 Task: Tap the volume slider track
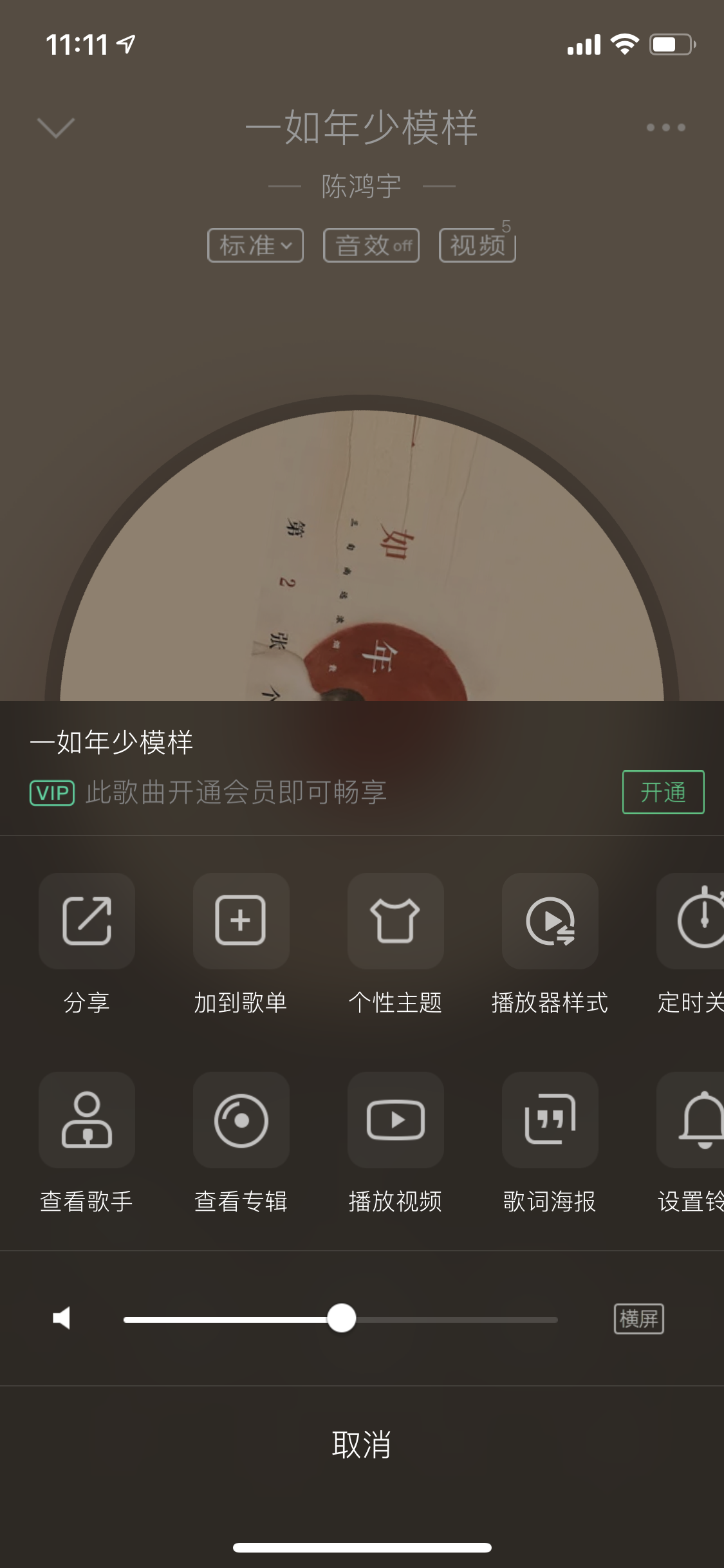pyautogui.click(x=340, y=1319)
